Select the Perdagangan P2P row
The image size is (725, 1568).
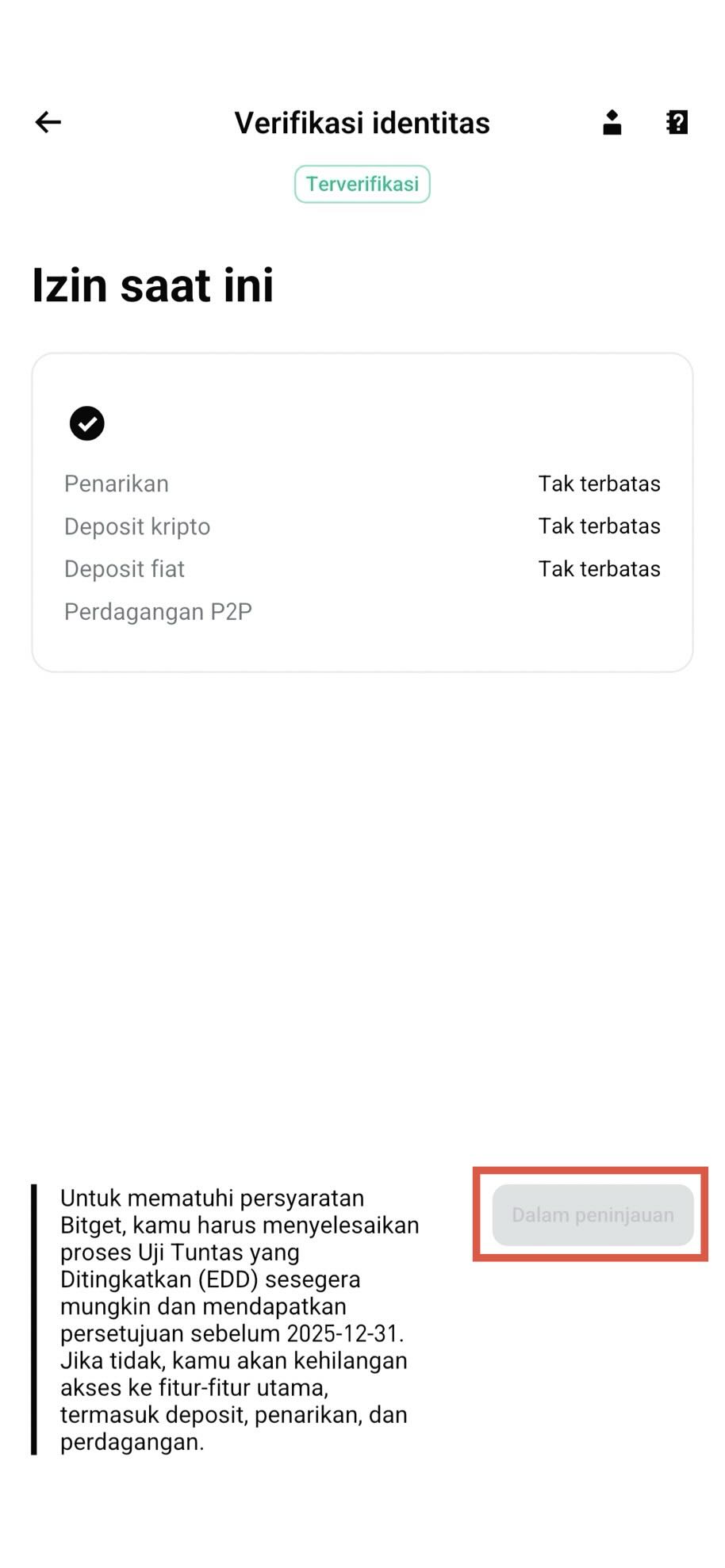click(x=157, y=611)
